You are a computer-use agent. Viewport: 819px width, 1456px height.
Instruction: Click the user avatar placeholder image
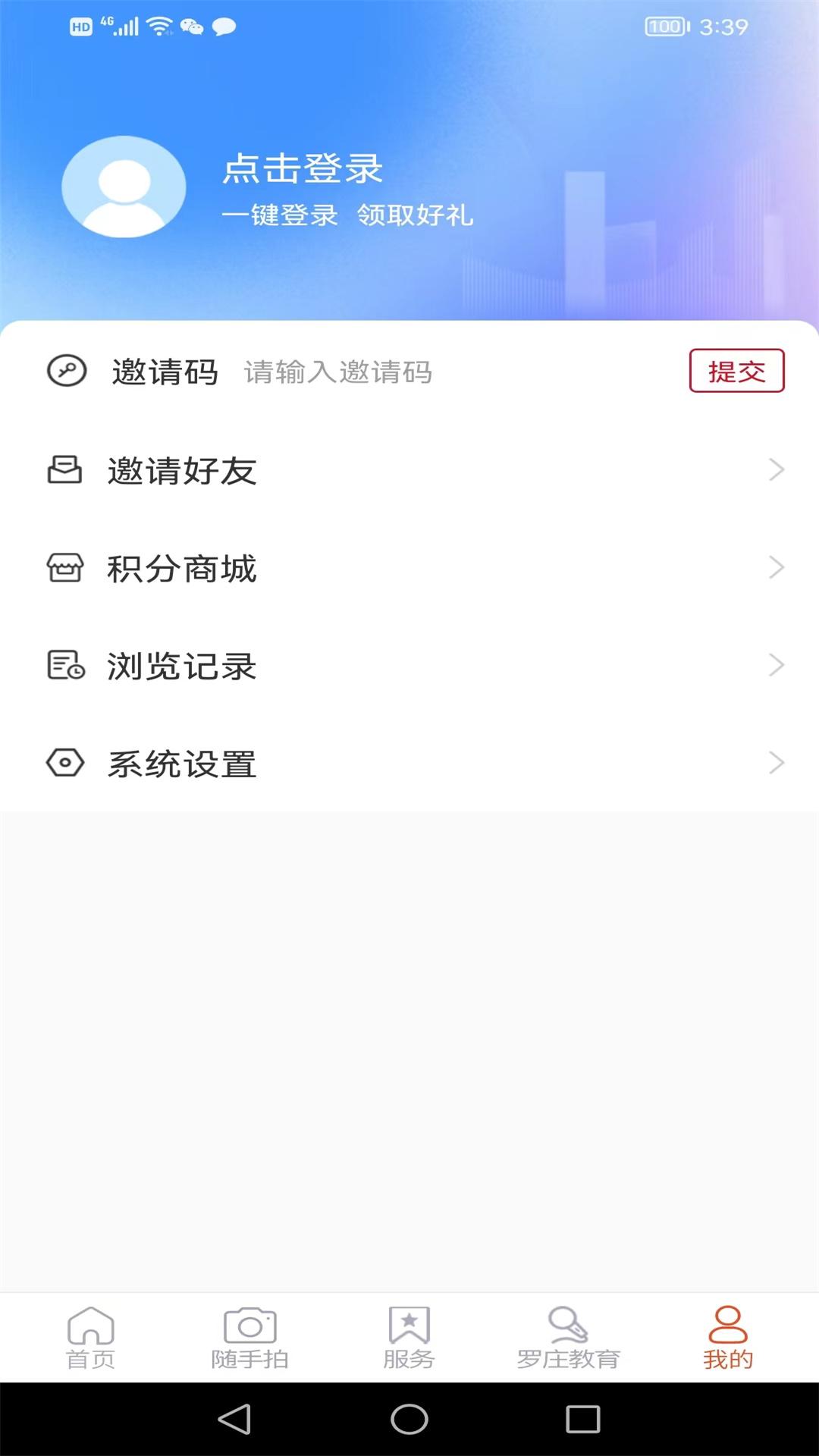(x=124, y=187)
